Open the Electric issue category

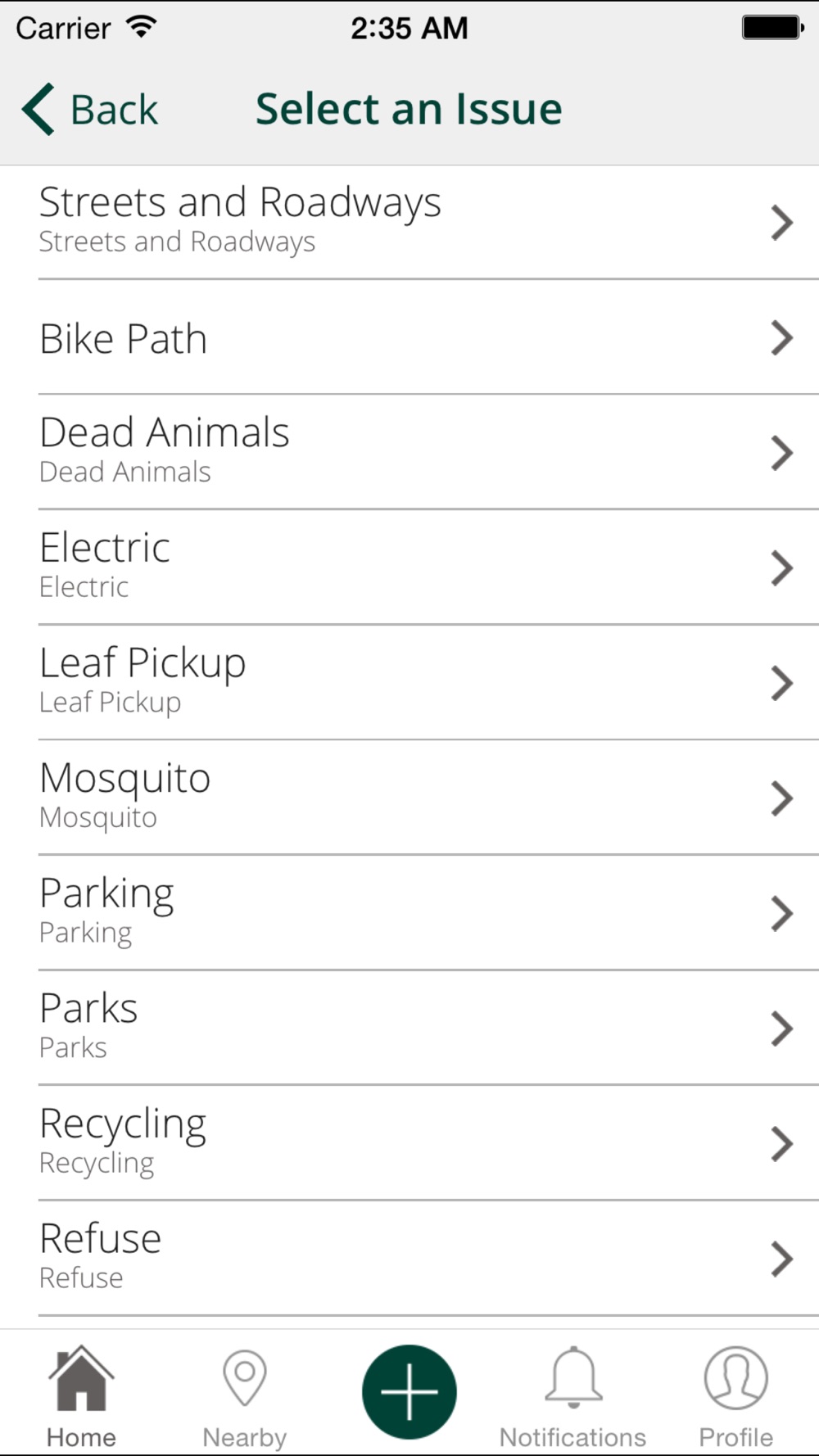tap(409, 567)
